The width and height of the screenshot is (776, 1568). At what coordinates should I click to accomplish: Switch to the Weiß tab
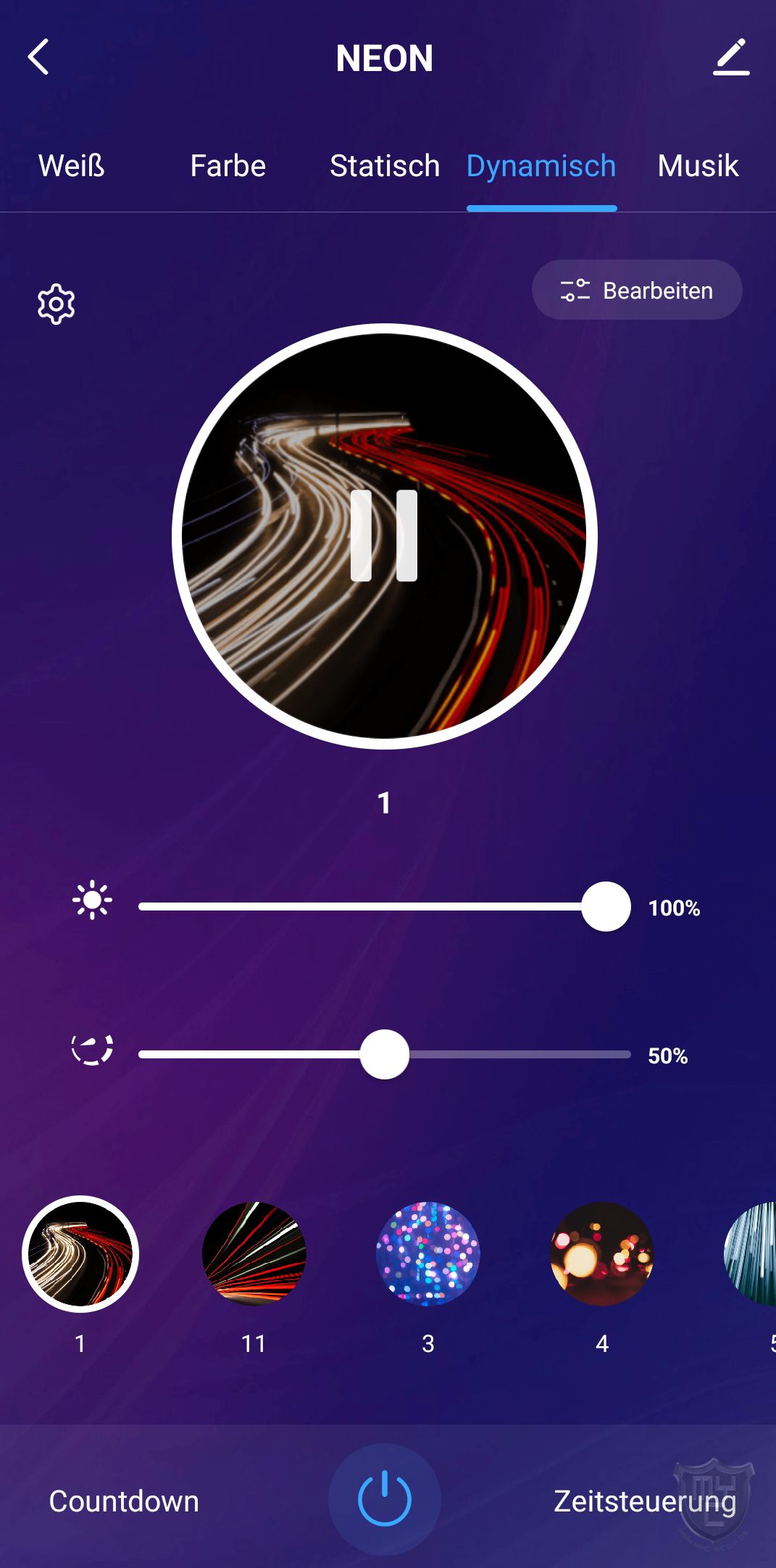[x=71, y=166]
